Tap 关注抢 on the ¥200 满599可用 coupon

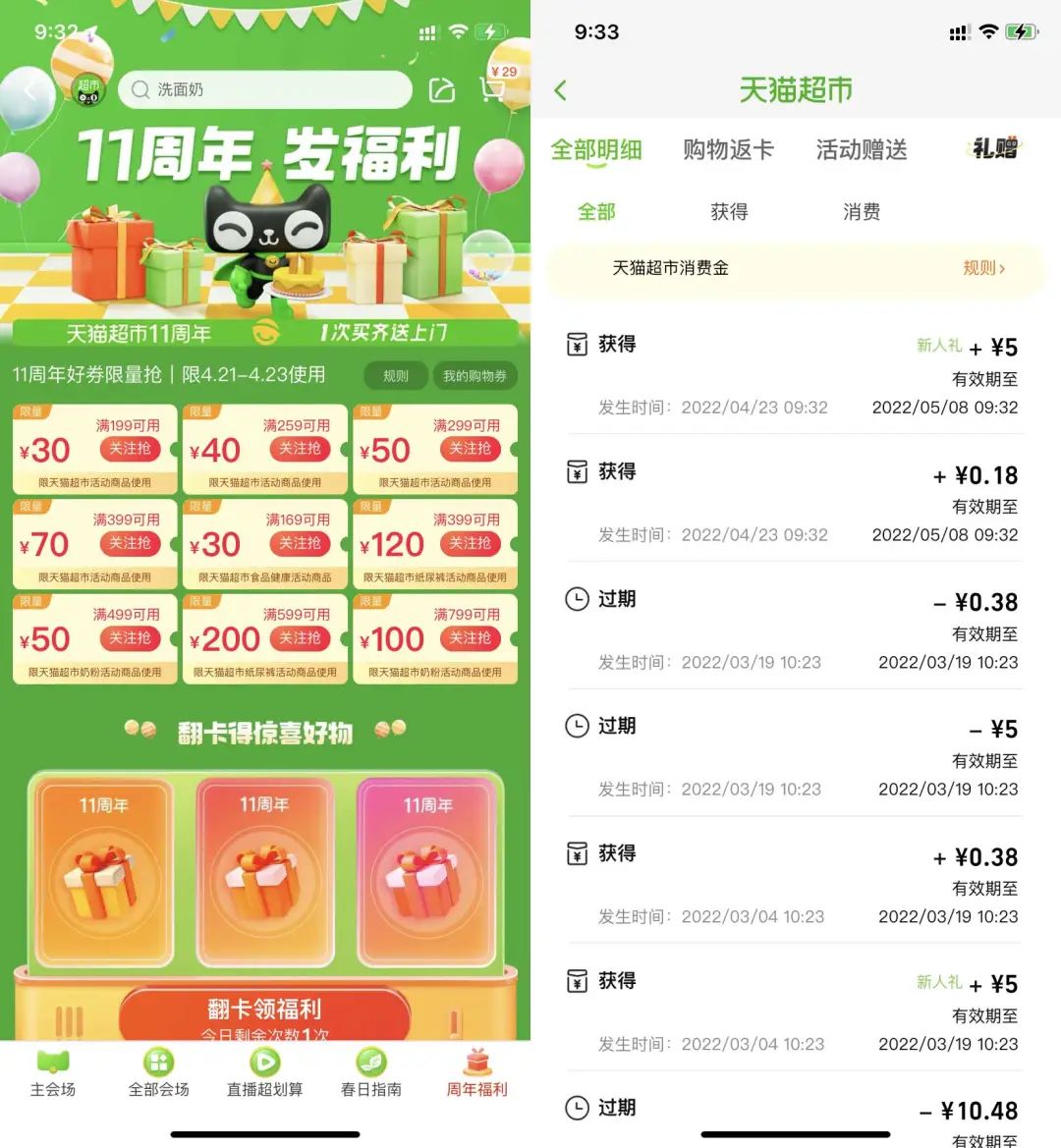tap(300, 638)
